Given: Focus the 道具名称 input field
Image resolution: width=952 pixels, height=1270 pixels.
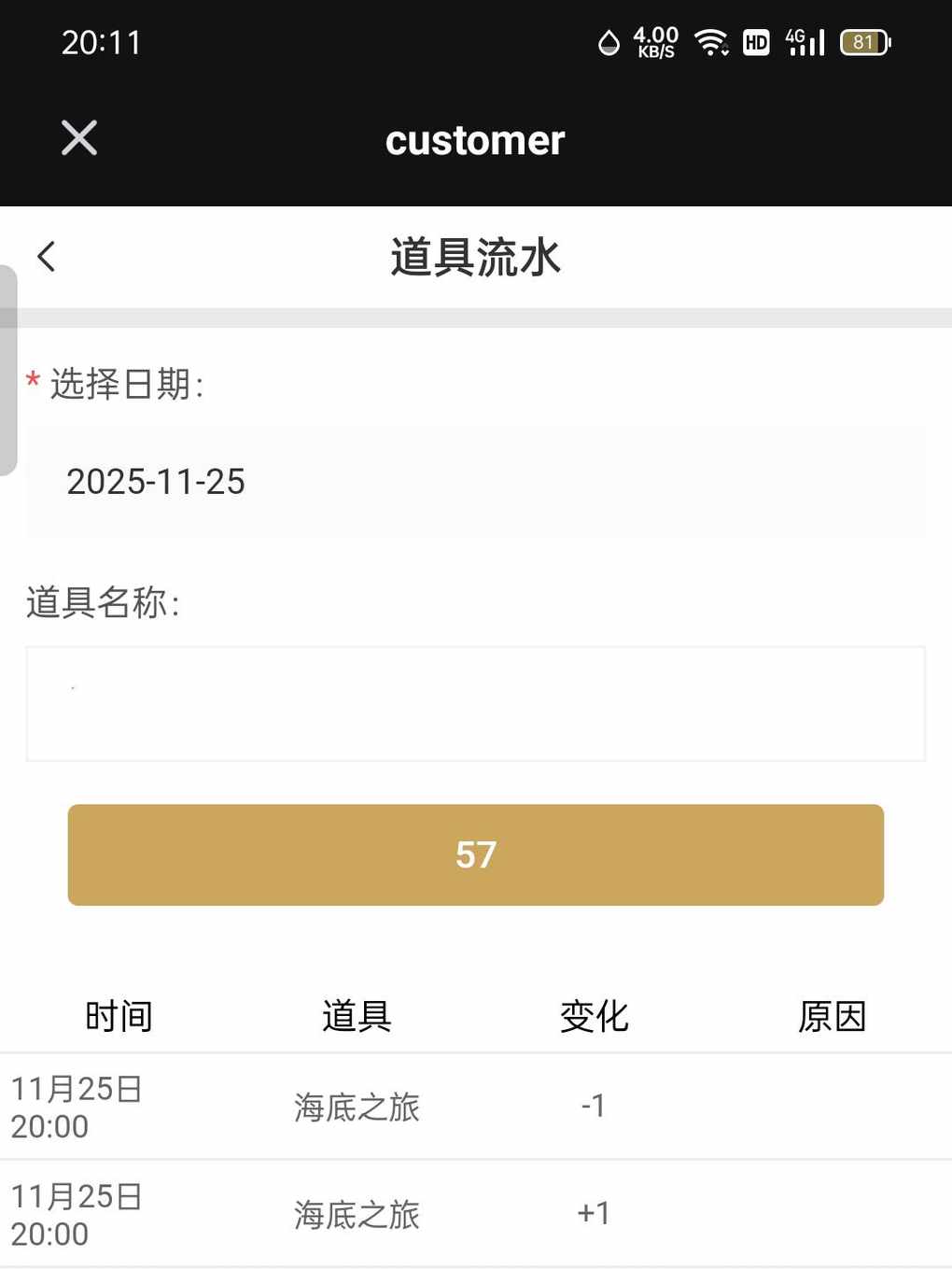Looking at the screenshot, I should [x=475, y=704].
